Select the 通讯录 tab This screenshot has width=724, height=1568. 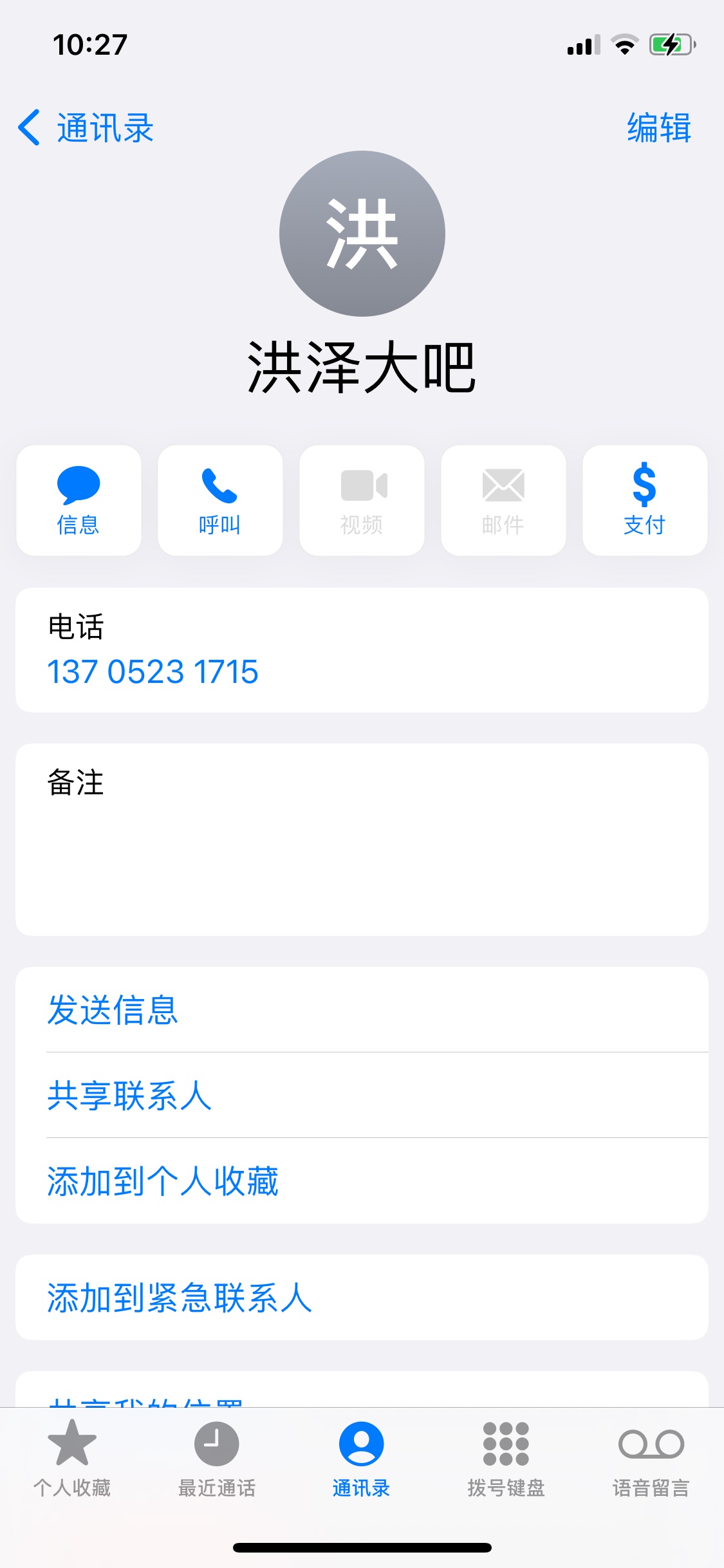click(x=362, y=1459)
